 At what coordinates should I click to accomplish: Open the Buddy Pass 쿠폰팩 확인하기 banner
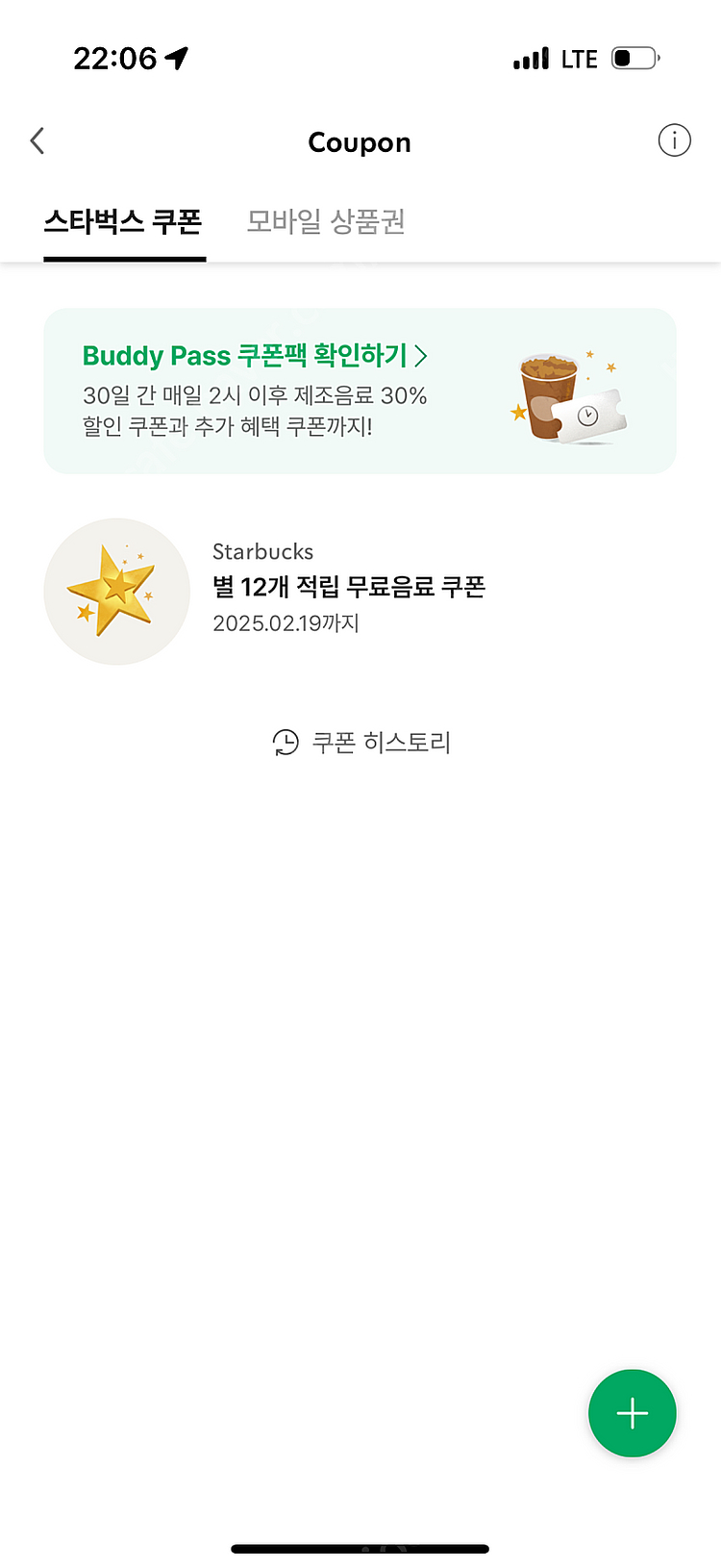tap(360, 391)
